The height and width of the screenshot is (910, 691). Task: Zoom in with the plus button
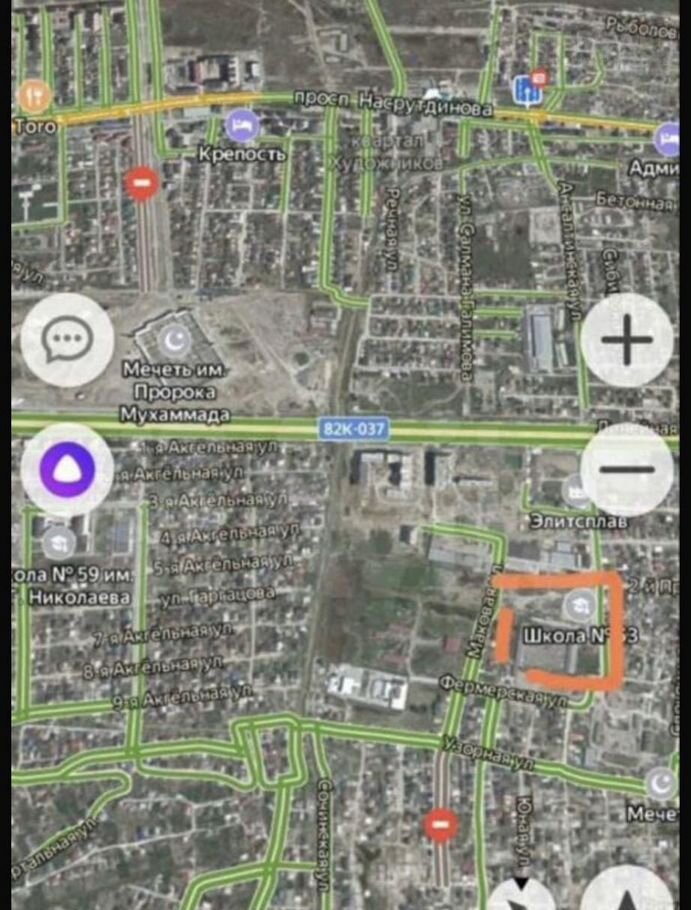(627, 342)
